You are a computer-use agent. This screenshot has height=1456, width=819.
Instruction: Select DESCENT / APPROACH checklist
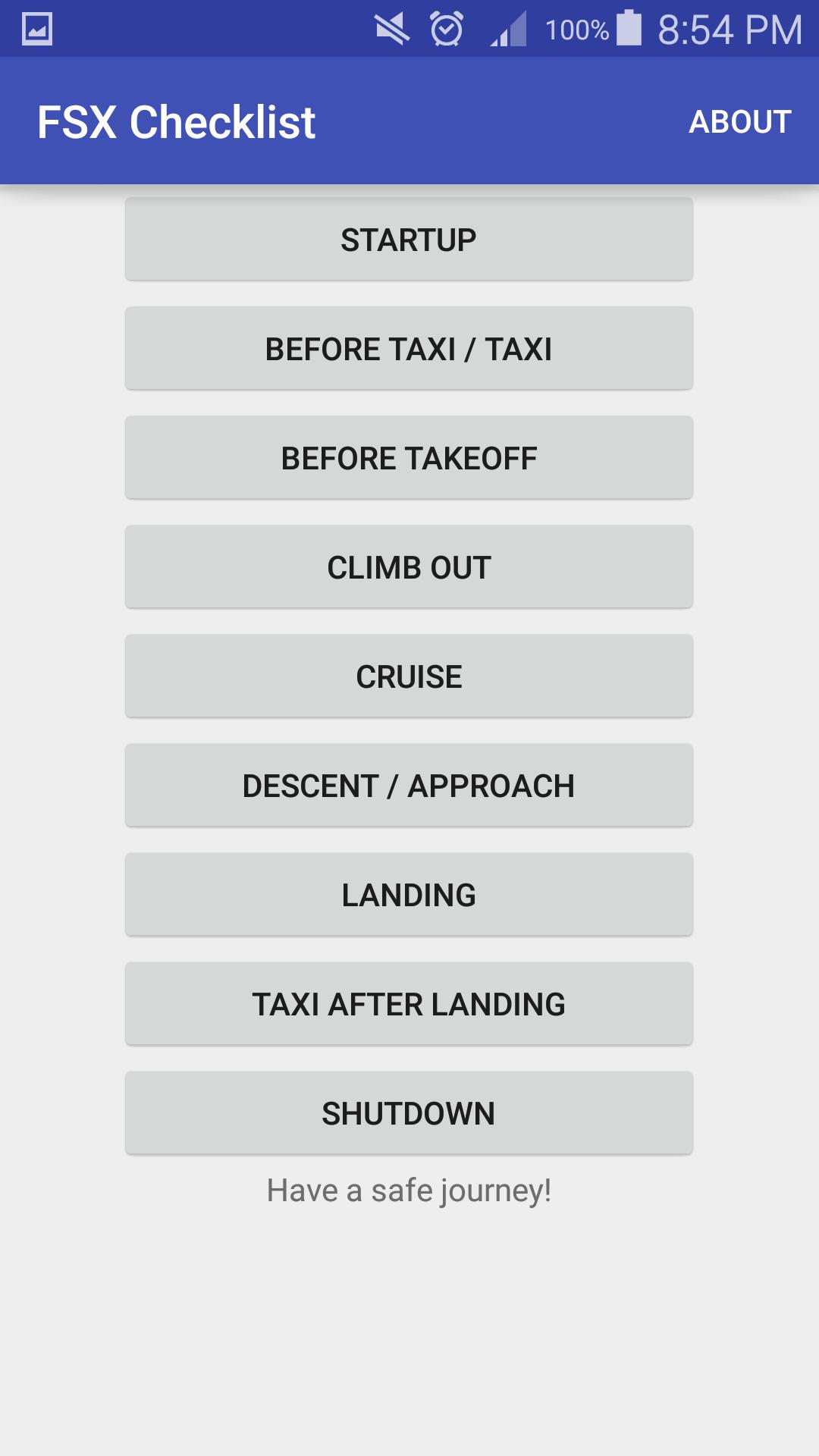point(408,785)
